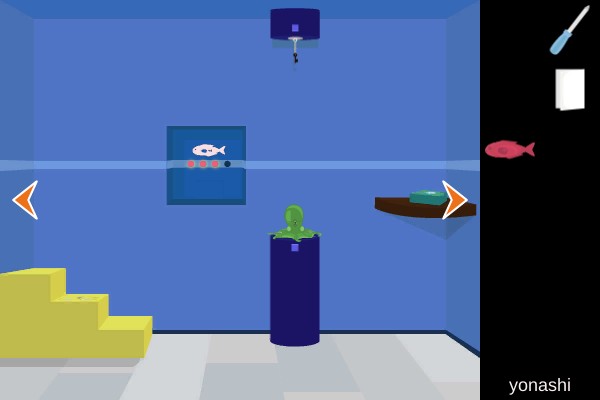
Task: Examine the teal book on the shelf
Action: (427, 197)
